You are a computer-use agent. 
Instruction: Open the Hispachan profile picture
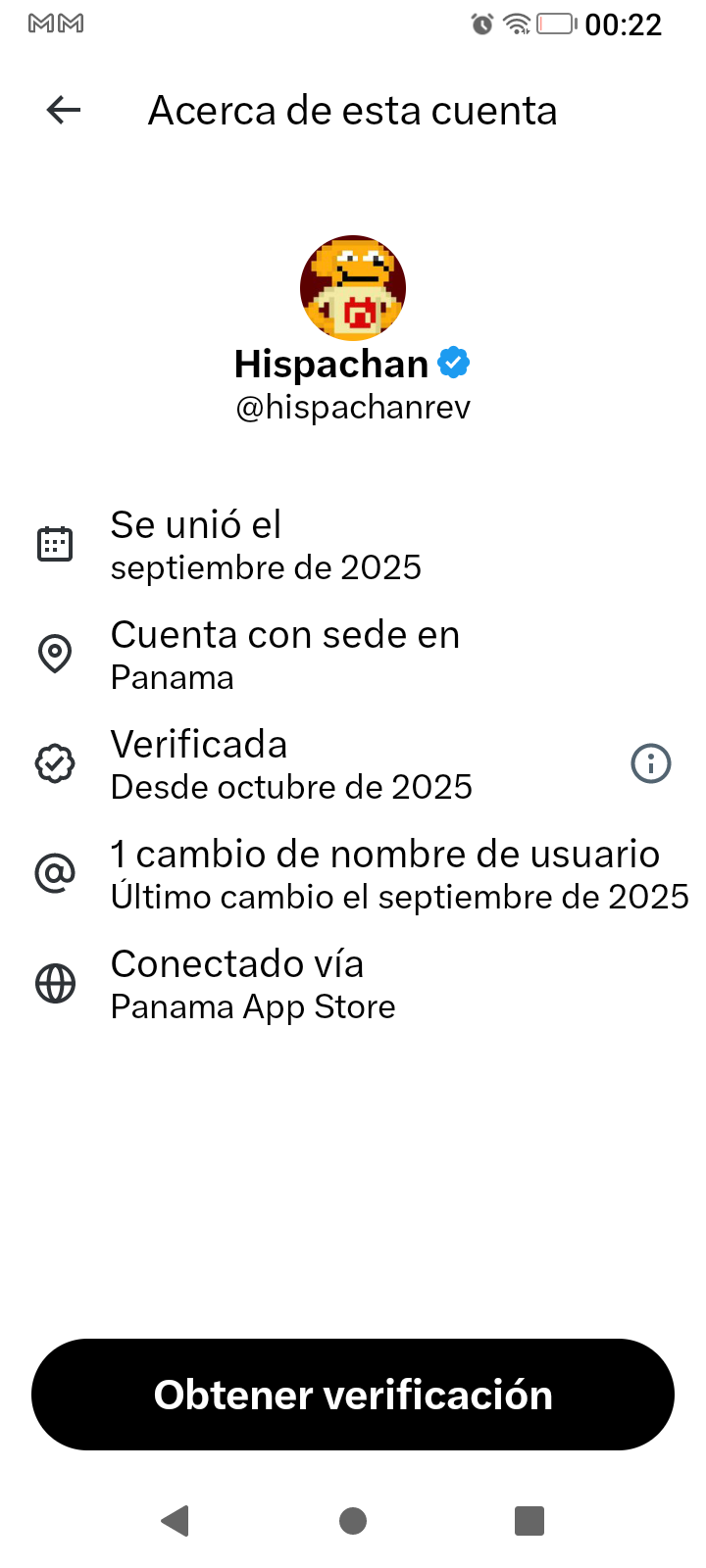click(353, 287)
